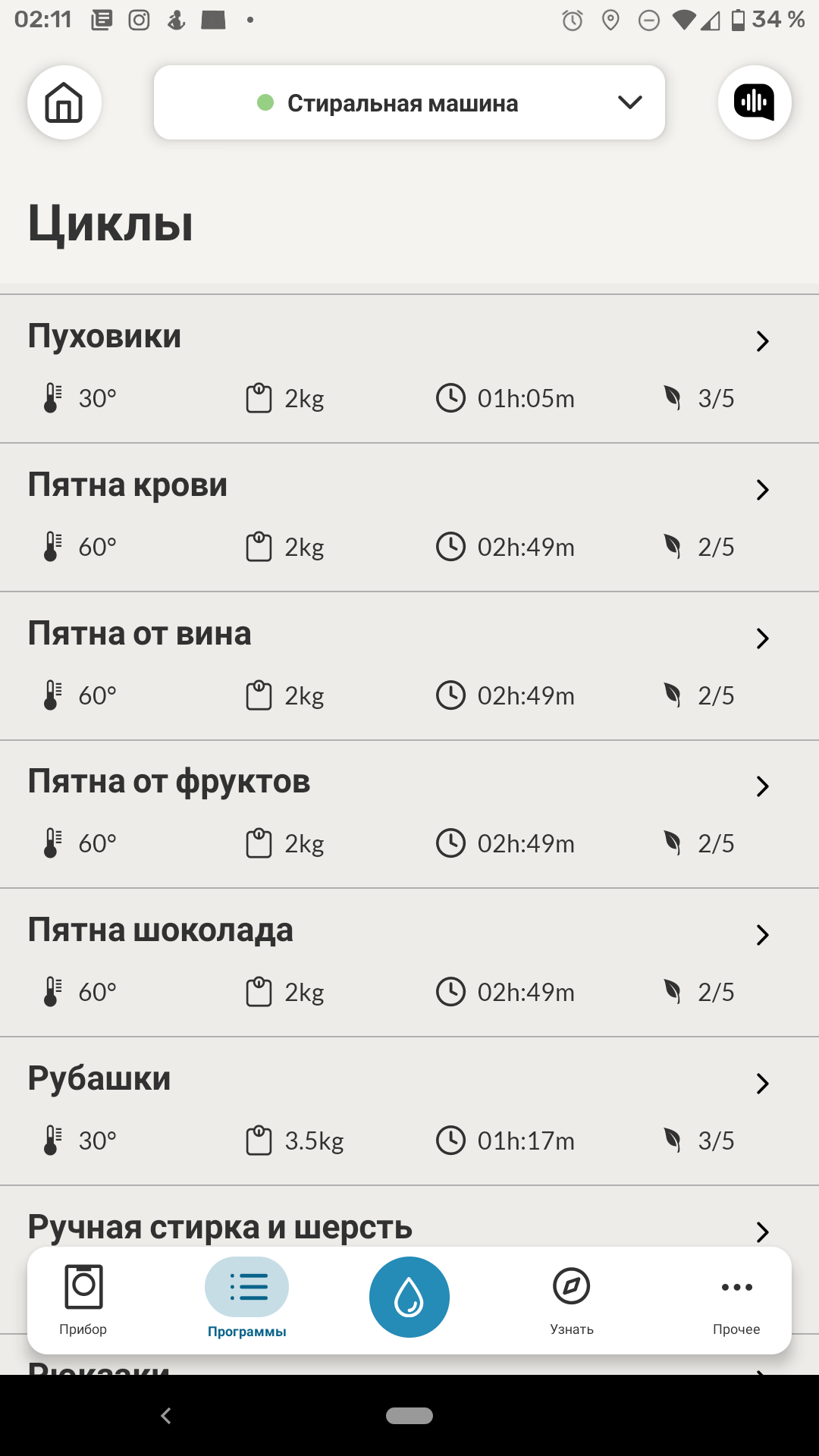Expand the Стиральная машина appliance dropdown

point(409,102)
